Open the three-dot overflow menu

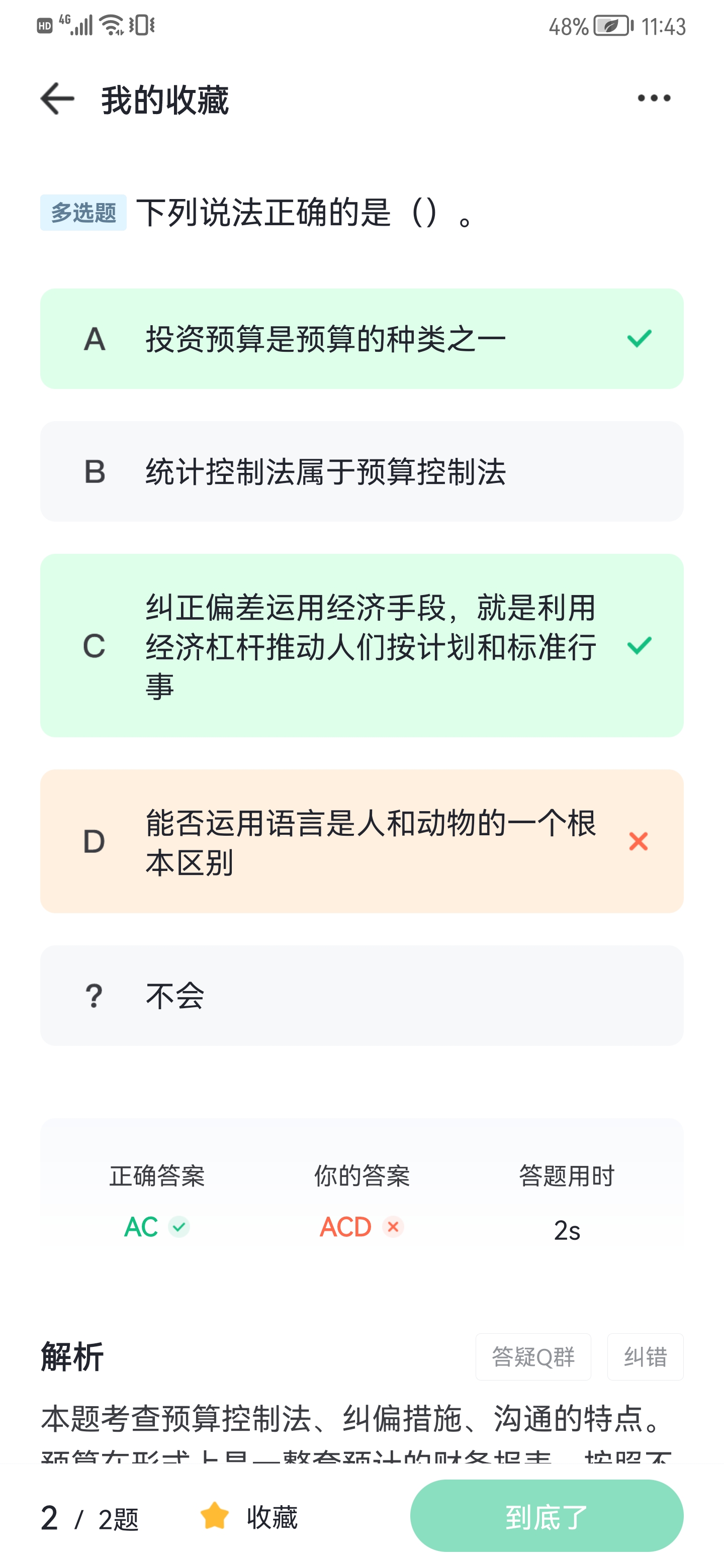point(654,98)
